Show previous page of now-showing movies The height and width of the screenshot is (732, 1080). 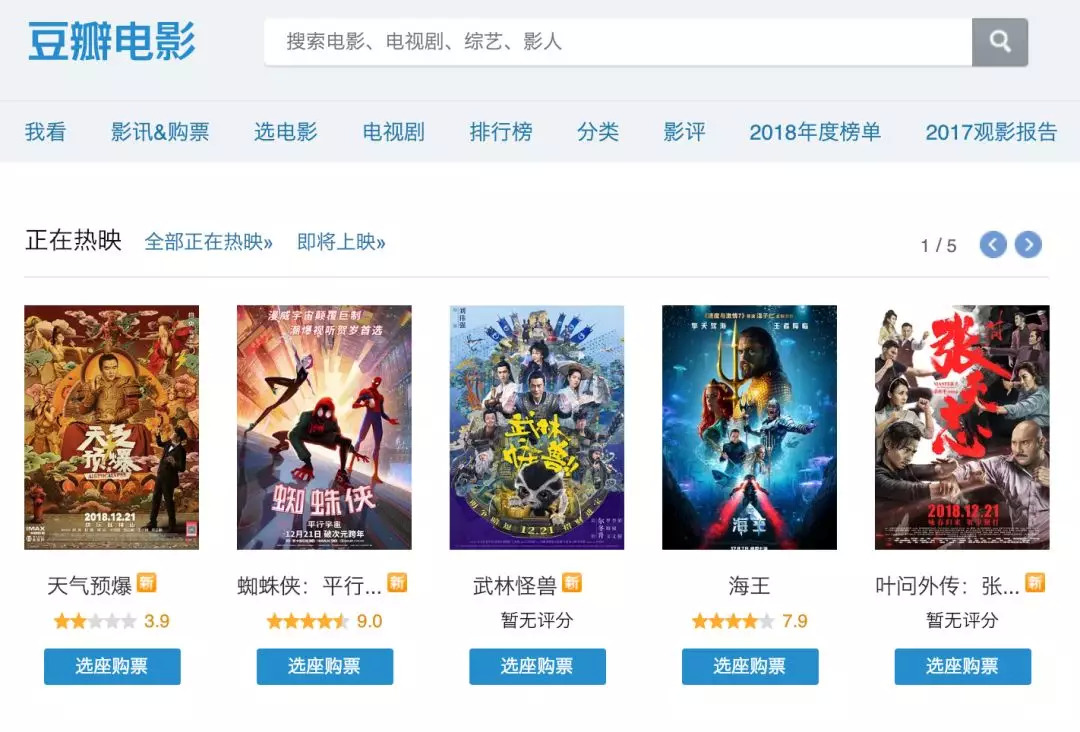[x=993, y=244]
